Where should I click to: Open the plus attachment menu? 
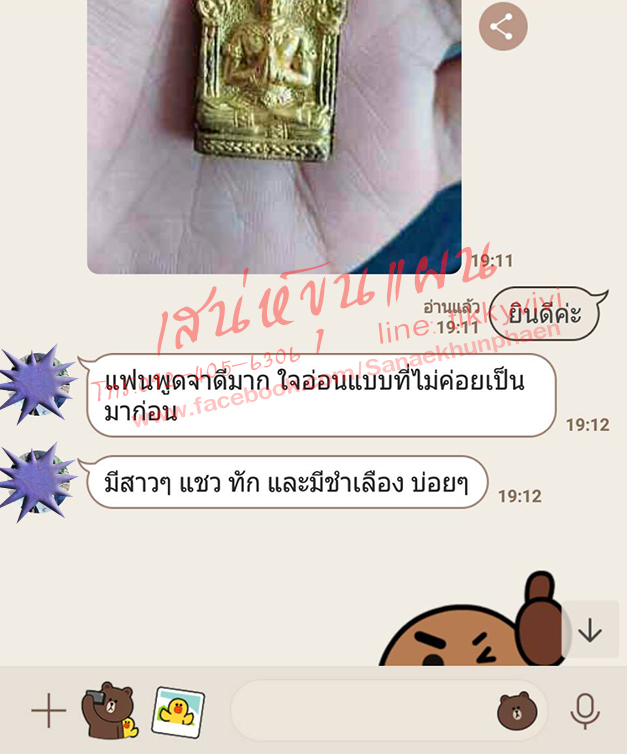pos(48,711)
